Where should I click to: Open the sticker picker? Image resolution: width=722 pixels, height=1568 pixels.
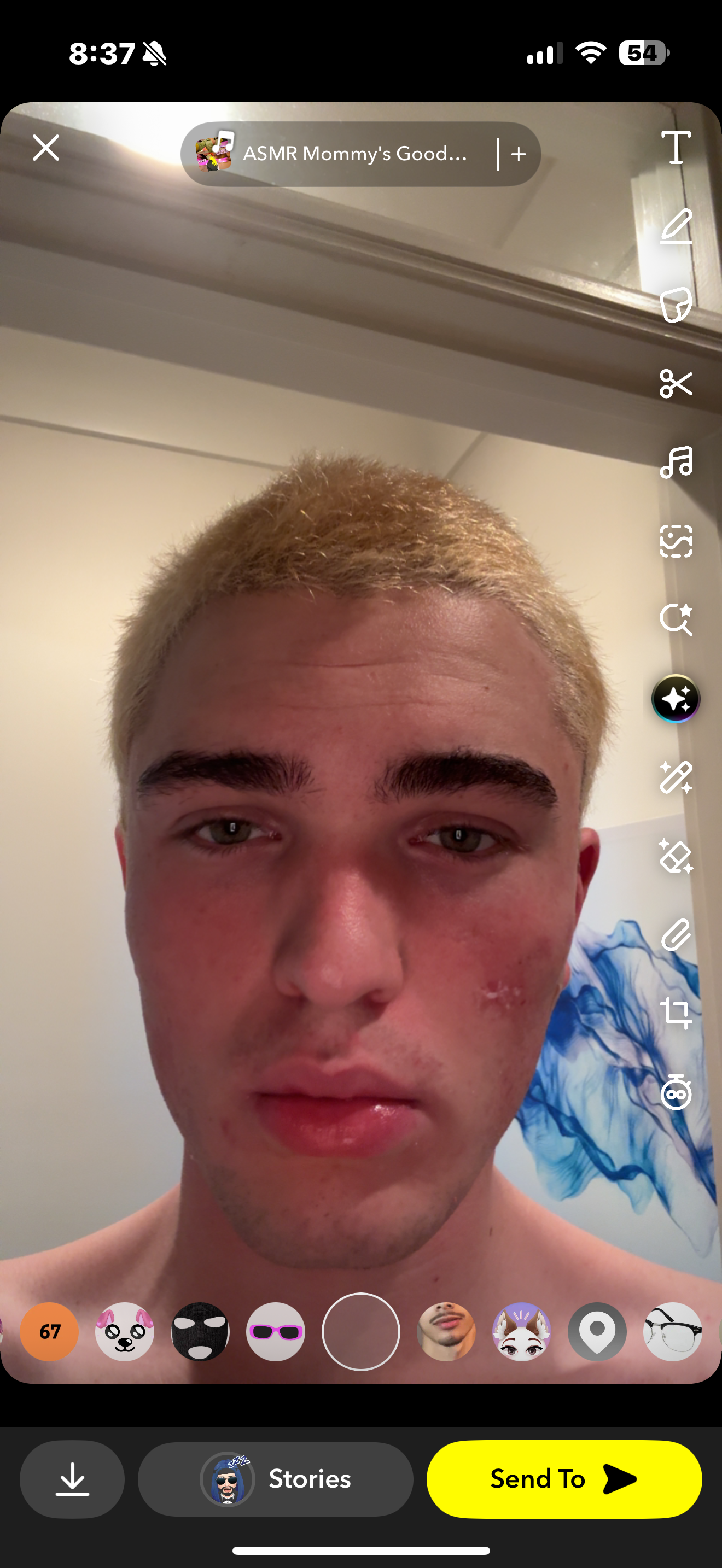pyautogui.click(x=676, y=305)
